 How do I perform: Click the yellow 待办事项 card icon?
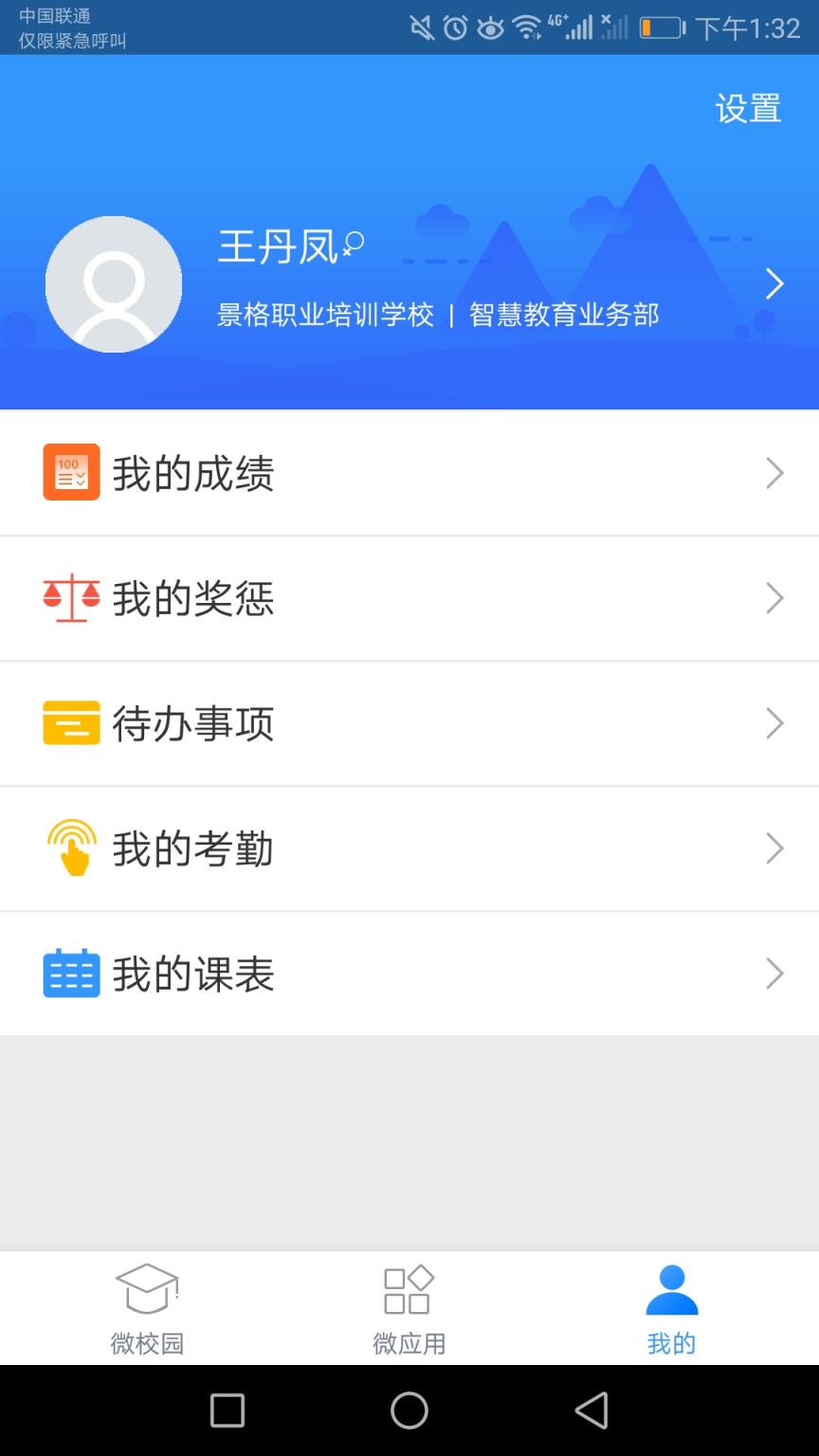[71, 723]
